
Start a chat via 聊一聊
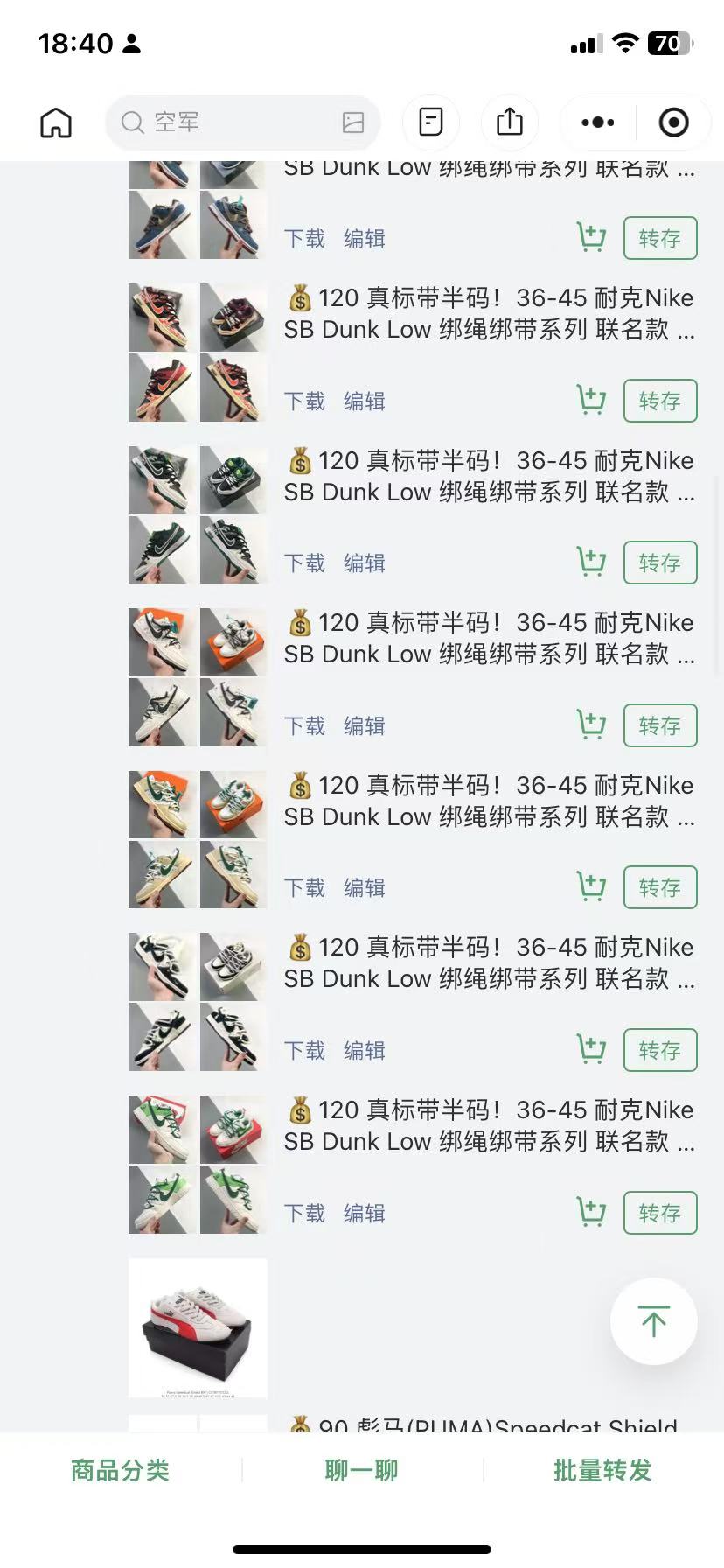point(361,1471)
